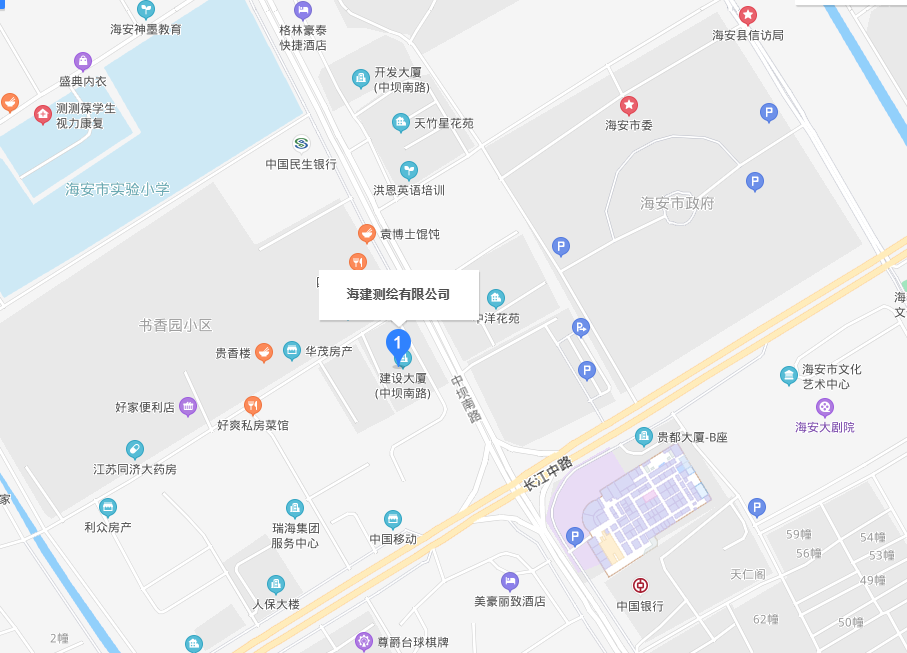Select the 袁博士馄饨 restaurant pin
The width and height of the screenshot is (907, 653).
click(x=367, y=233)
